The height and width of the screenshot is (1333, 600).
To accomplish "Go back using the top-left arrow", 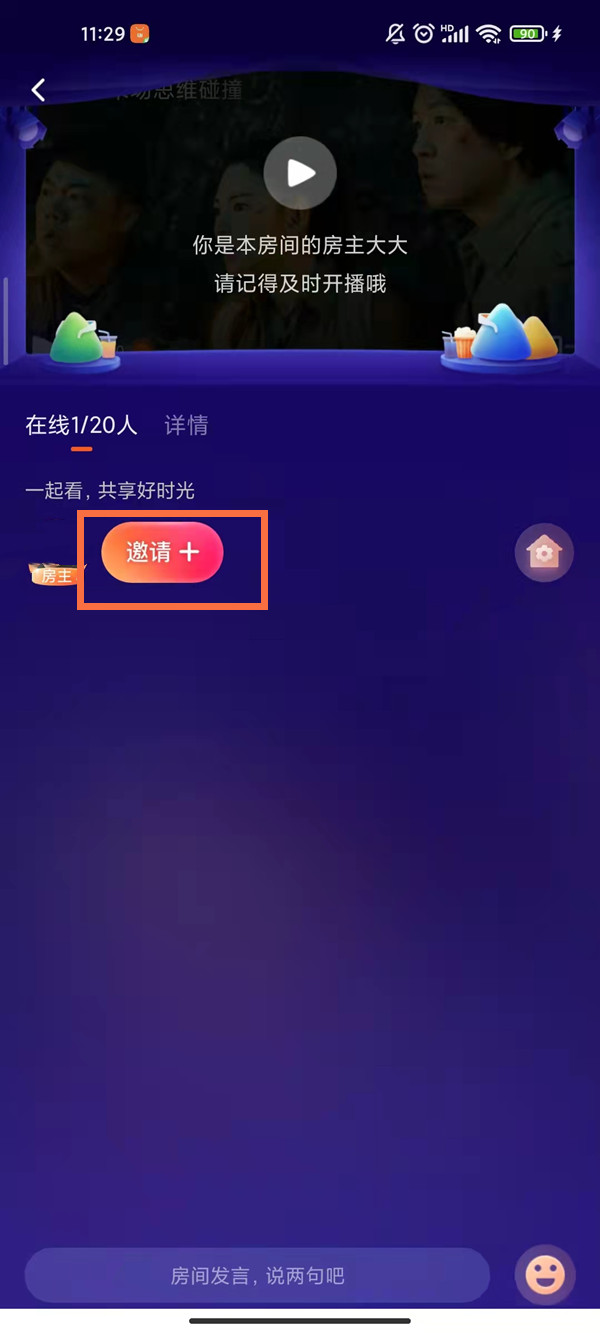I will 38,90.
